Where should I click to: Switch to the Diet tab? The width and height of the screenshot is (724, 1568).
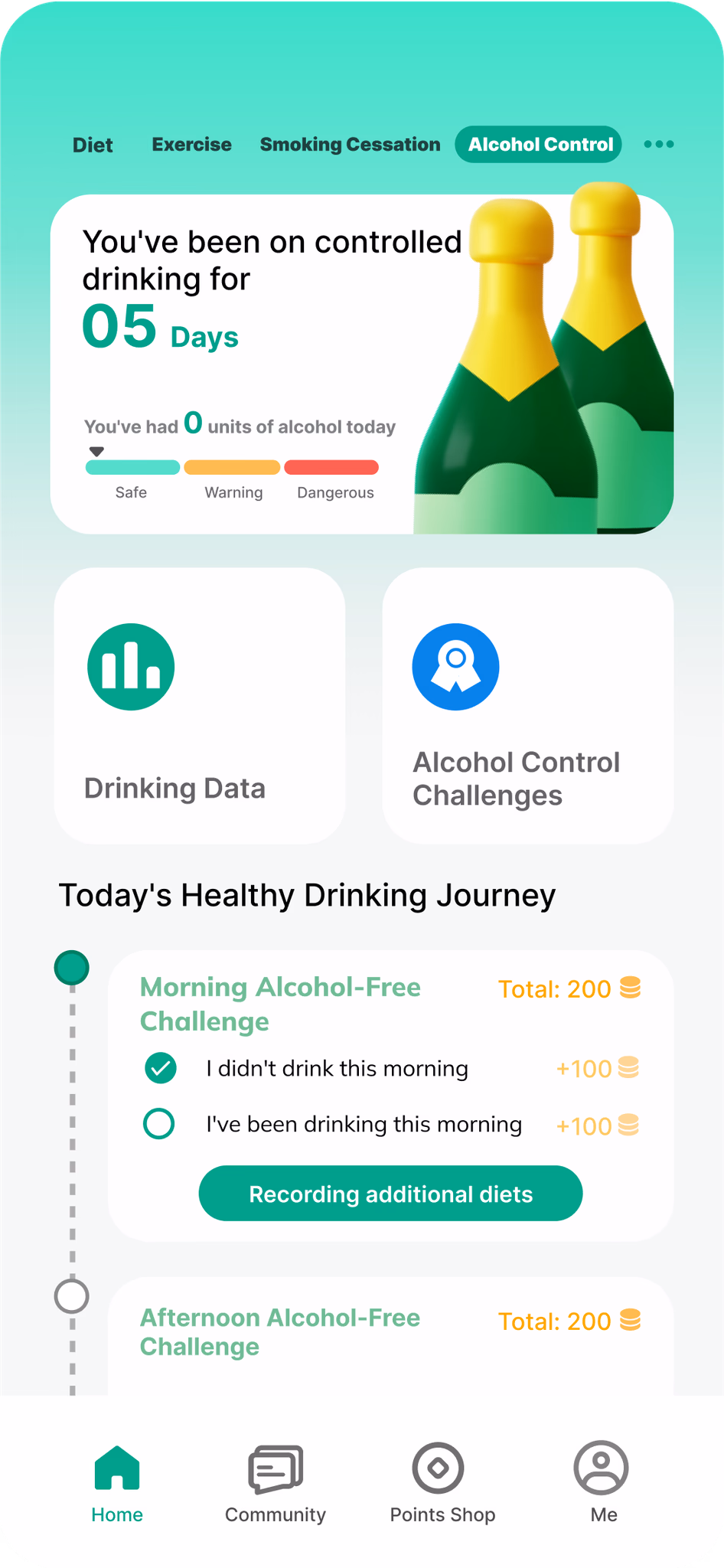pos(93,145)
